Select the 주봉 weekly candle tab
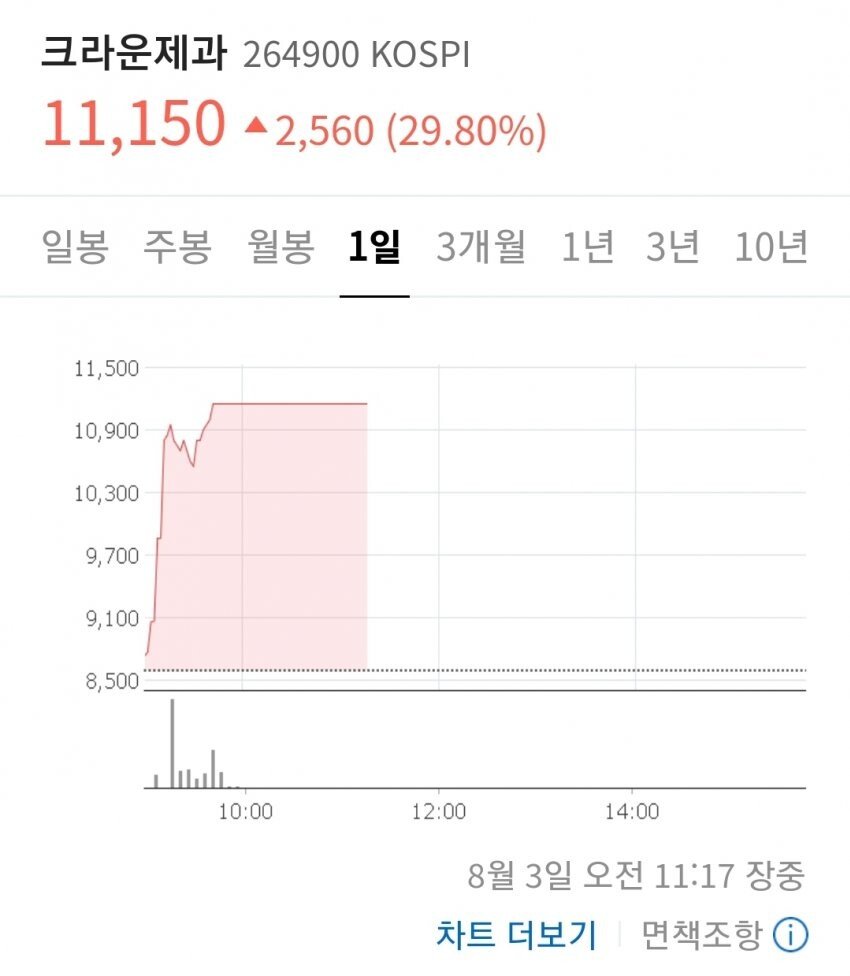 178,246
